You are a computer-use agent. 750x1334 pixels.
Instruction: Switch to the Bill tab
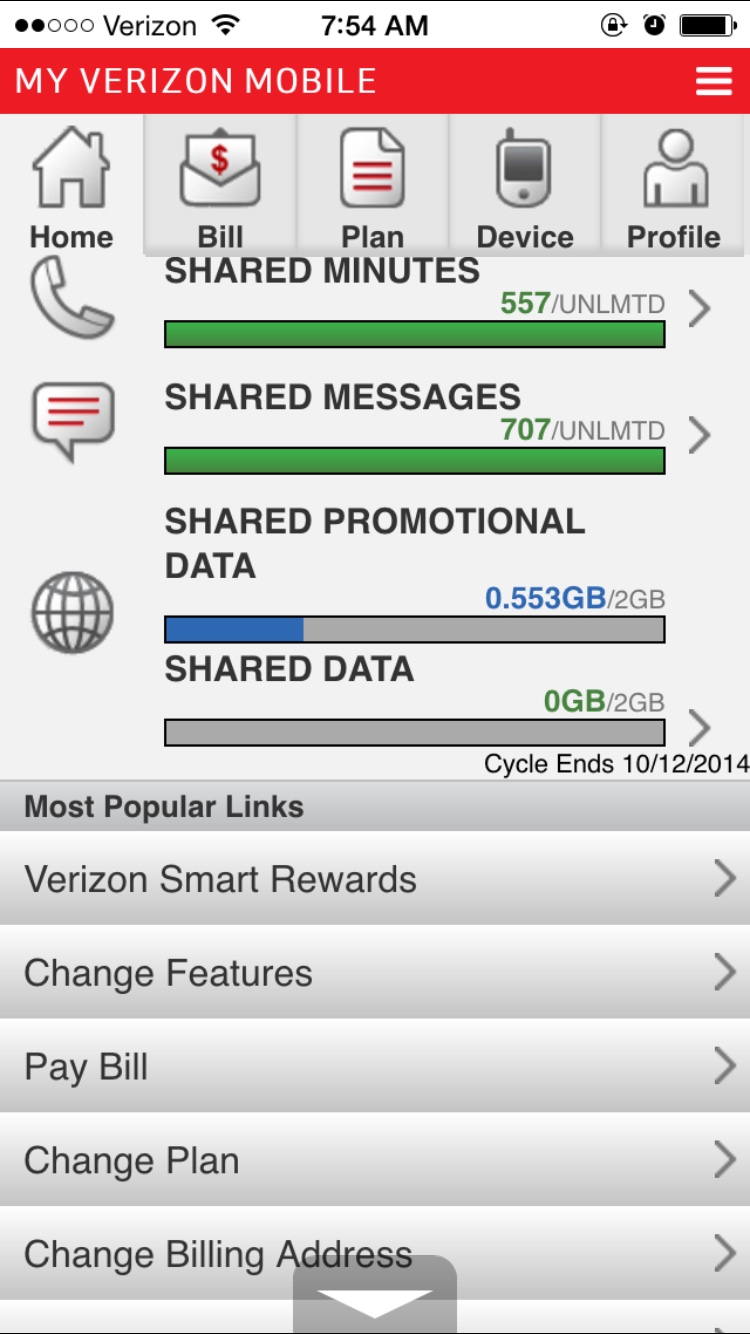point(220,186)
